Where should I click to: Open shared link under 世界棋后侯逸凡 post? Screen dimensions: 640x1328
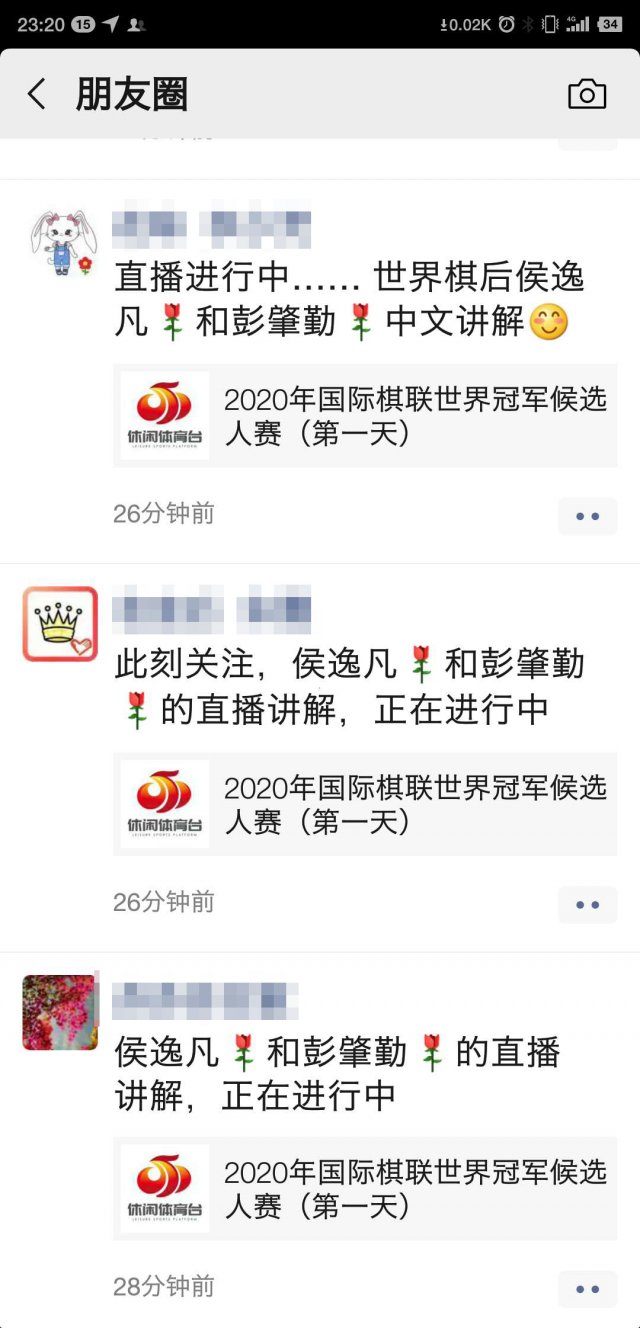pyautogui.click(x=365, y=416)
